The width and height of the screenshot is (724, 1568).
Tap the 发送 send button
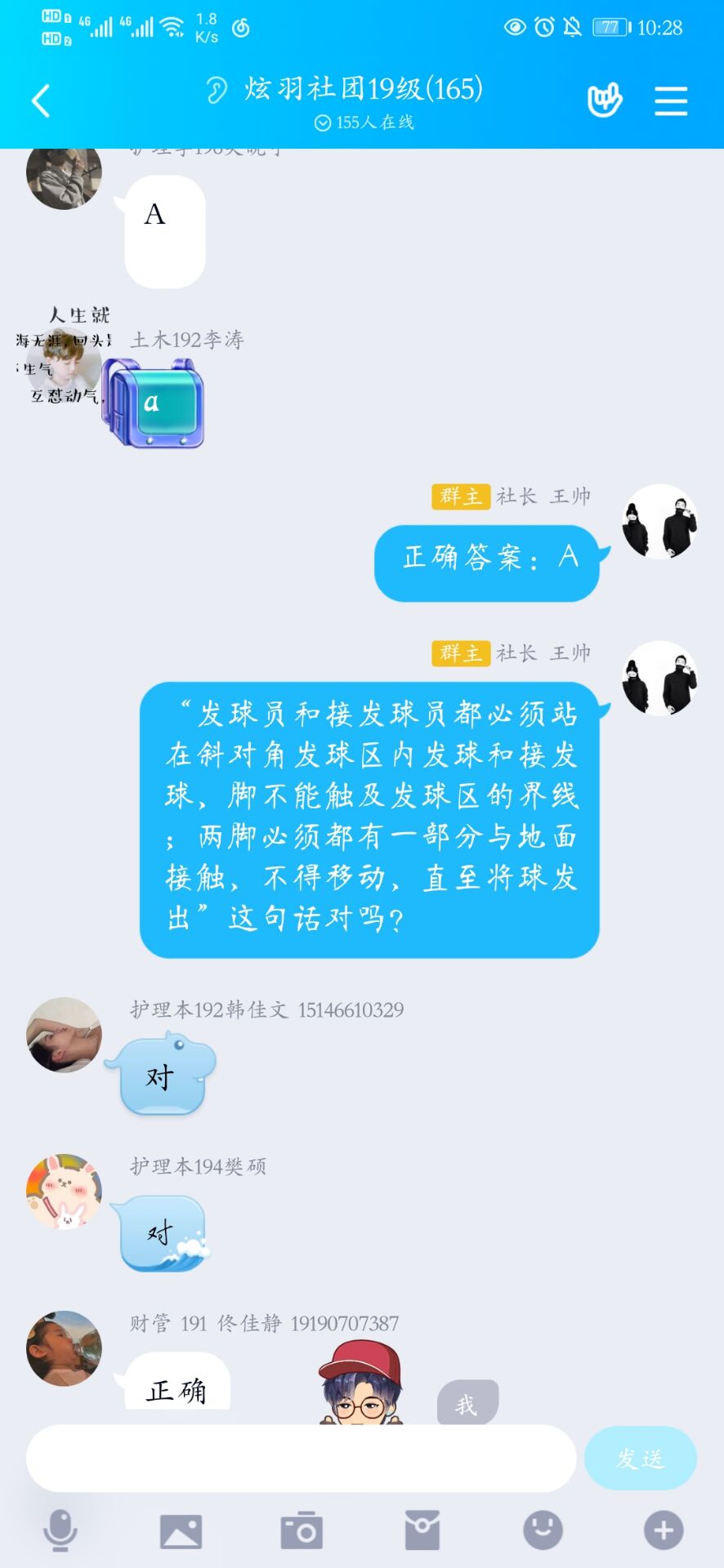click(x=640, y=1459)
